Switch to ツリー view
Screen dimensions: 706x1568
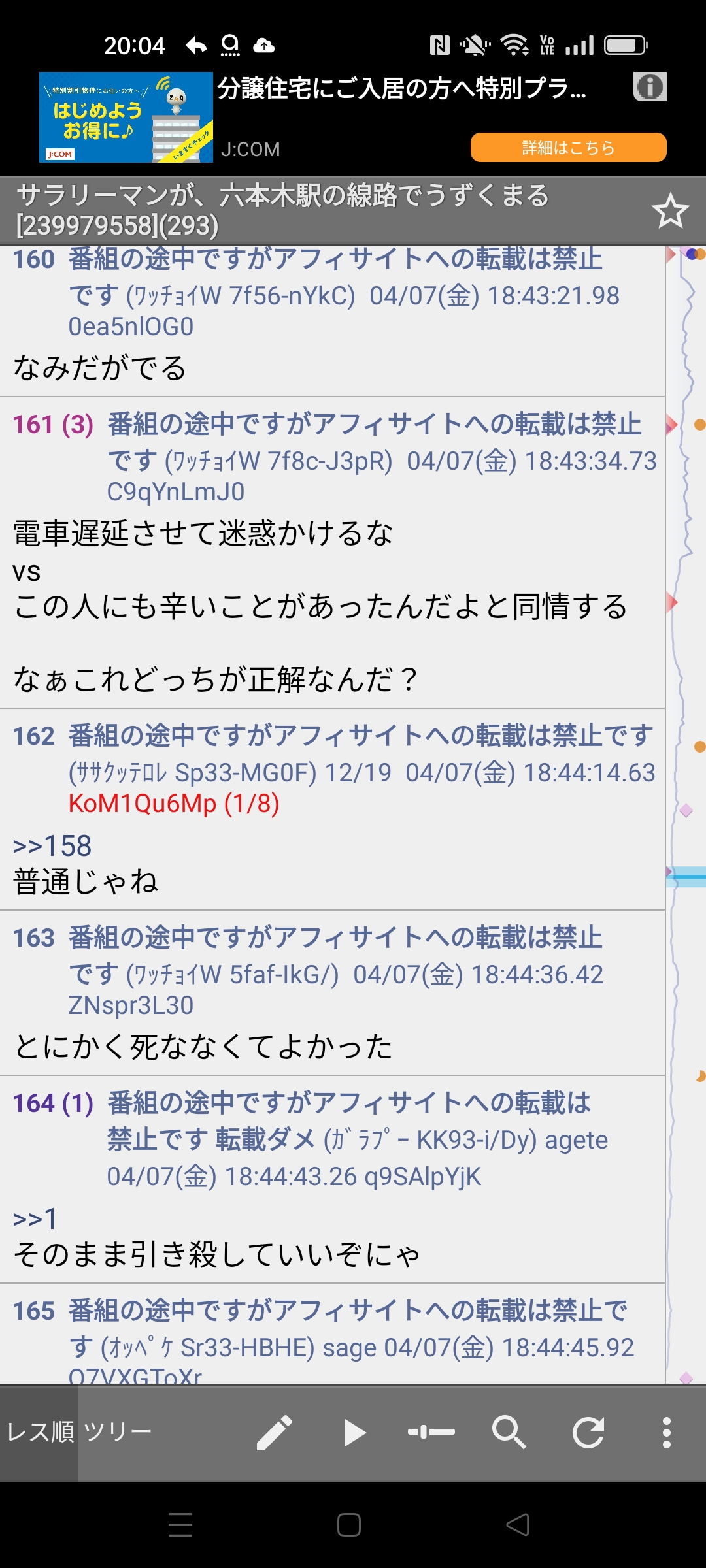click(118, 1432)
